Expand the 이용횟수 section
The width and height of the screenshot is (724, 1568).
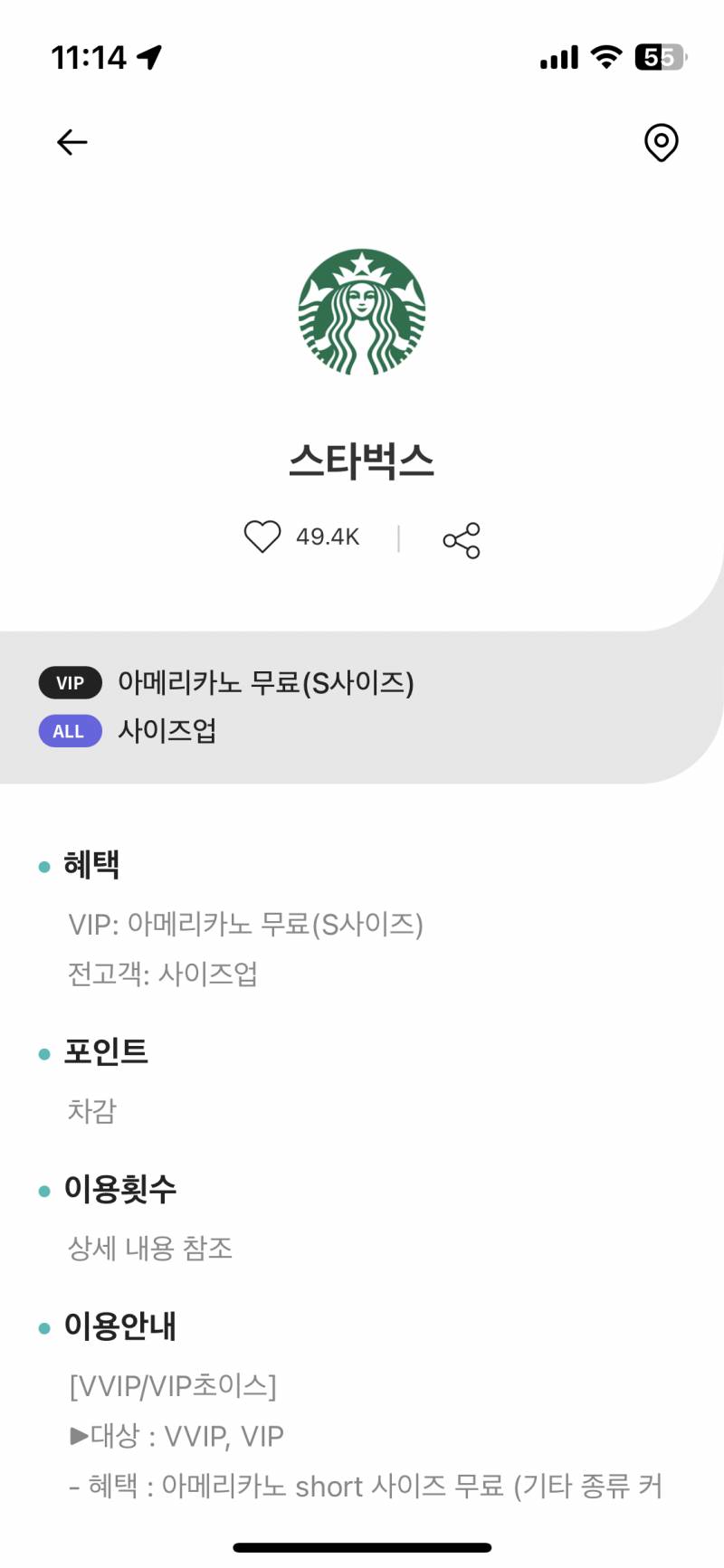pos(121,1190)
